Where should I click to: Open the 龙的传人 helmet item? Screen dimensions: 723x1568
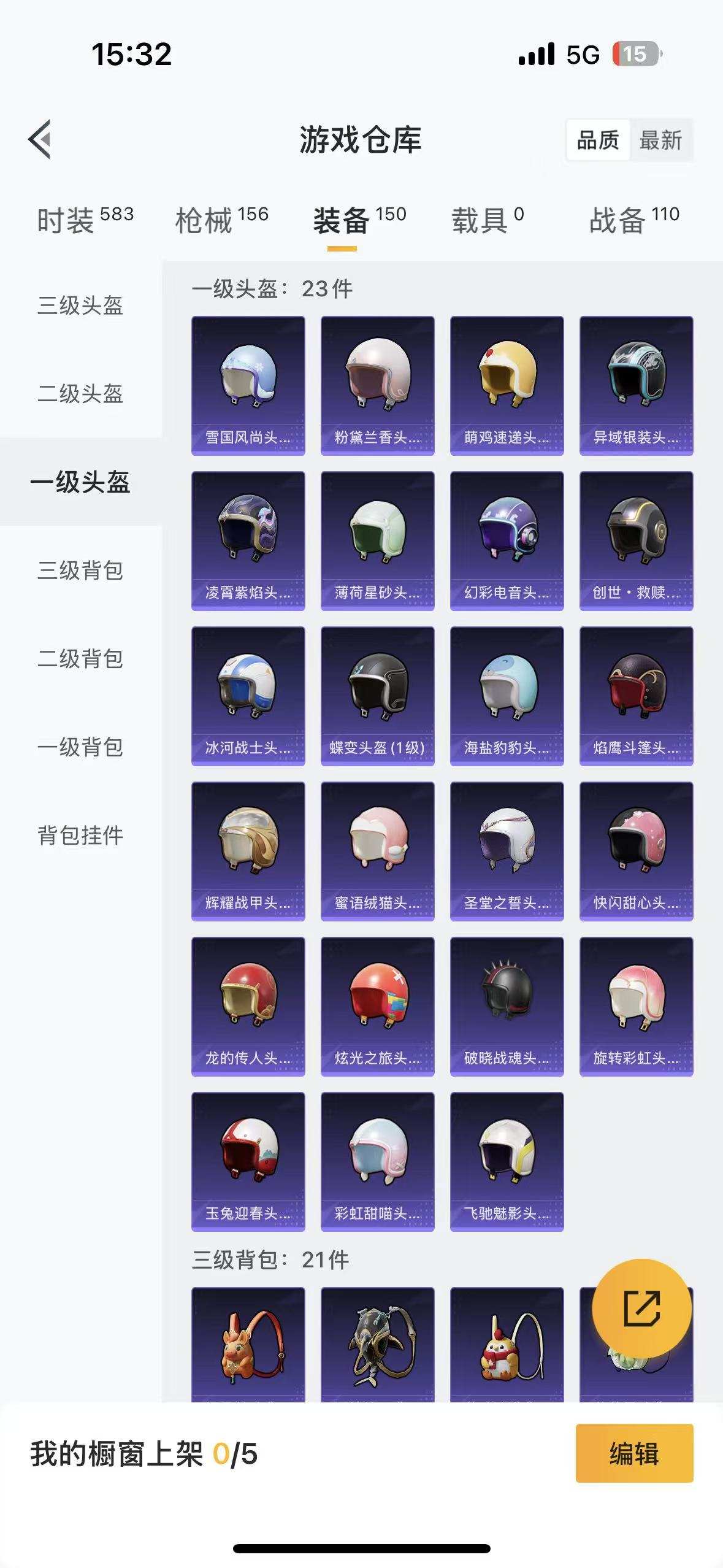tap(248, 1006)
